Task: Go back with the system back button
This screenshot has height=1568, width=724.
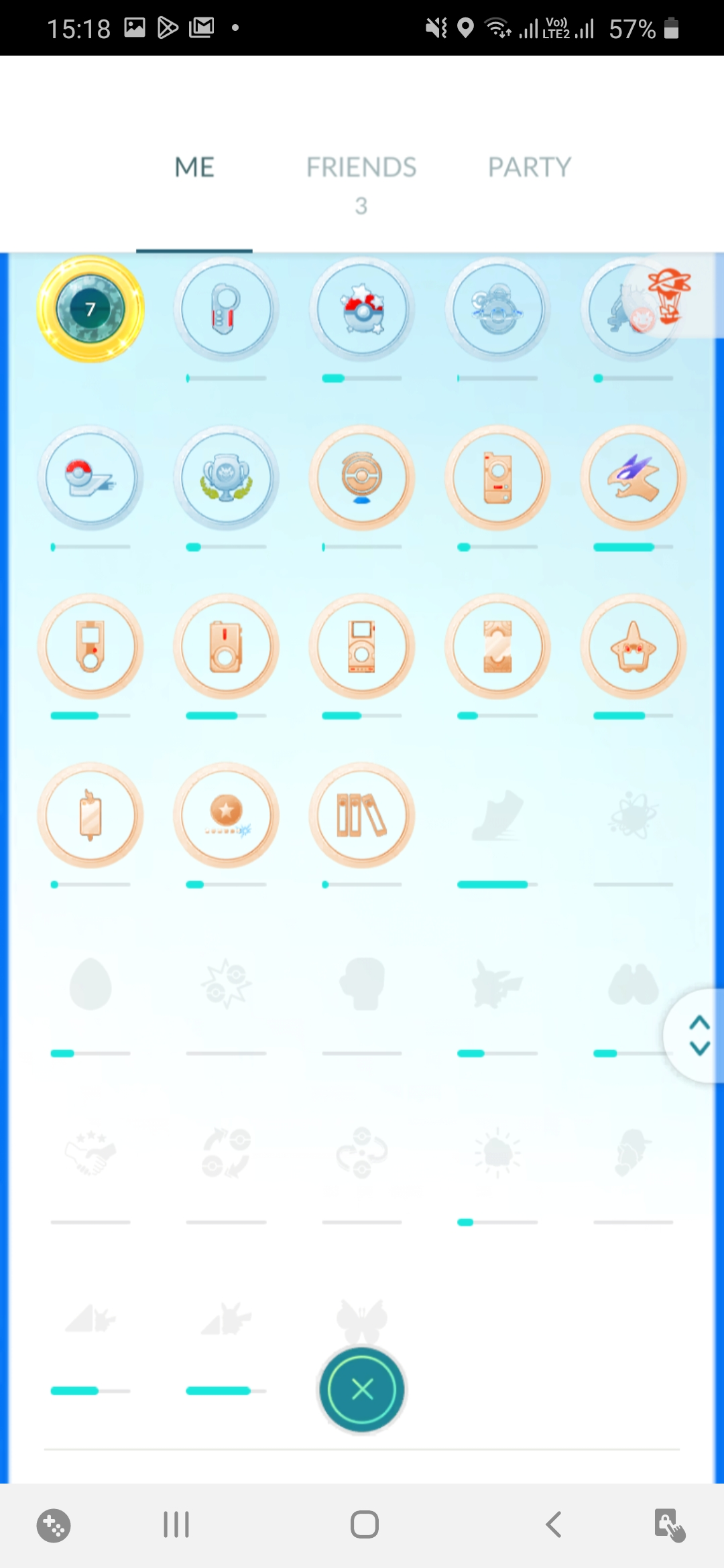Action: click(x=553, y=1524)
